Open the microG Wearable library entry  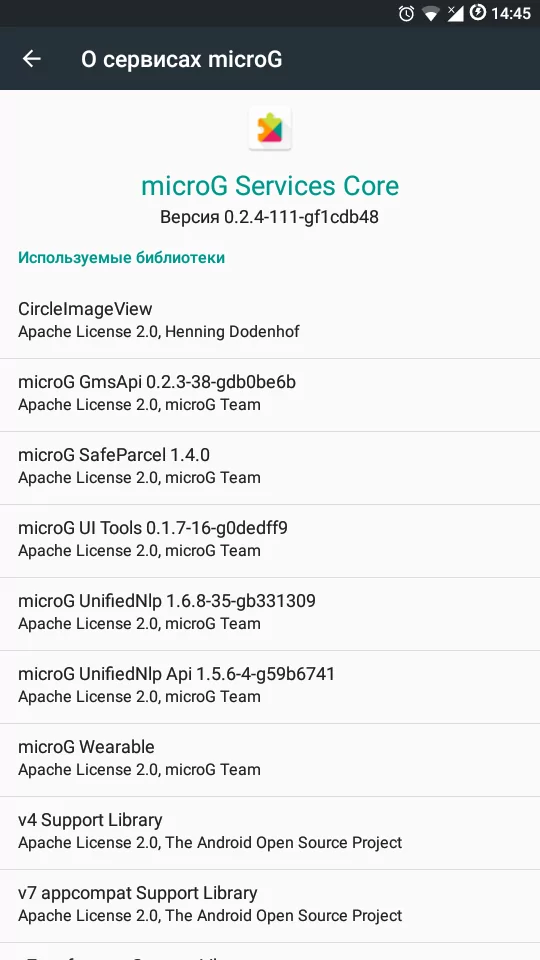(270, 759)
